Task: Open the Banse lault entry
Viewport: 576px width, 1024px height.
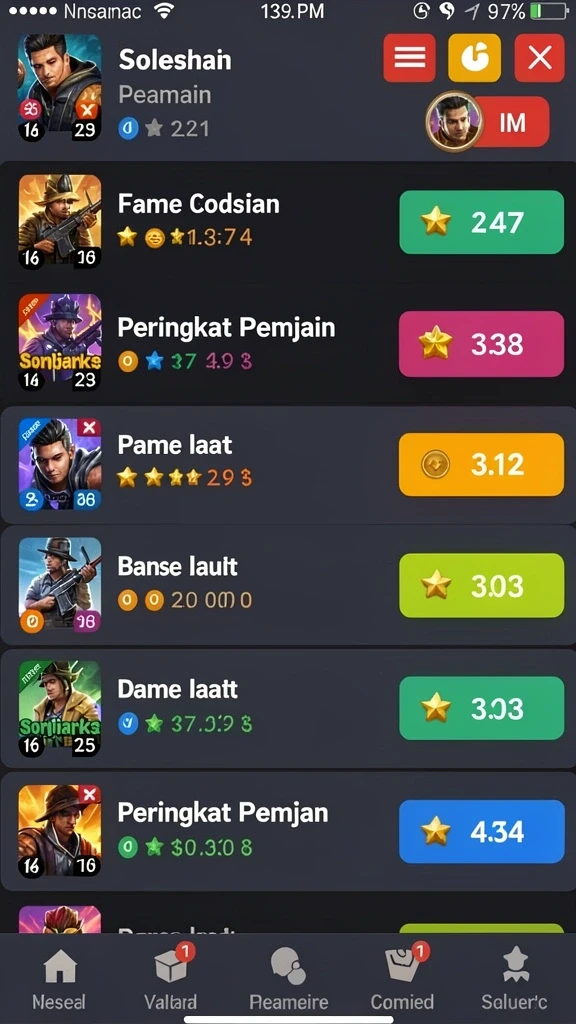Action: [288, 586]
